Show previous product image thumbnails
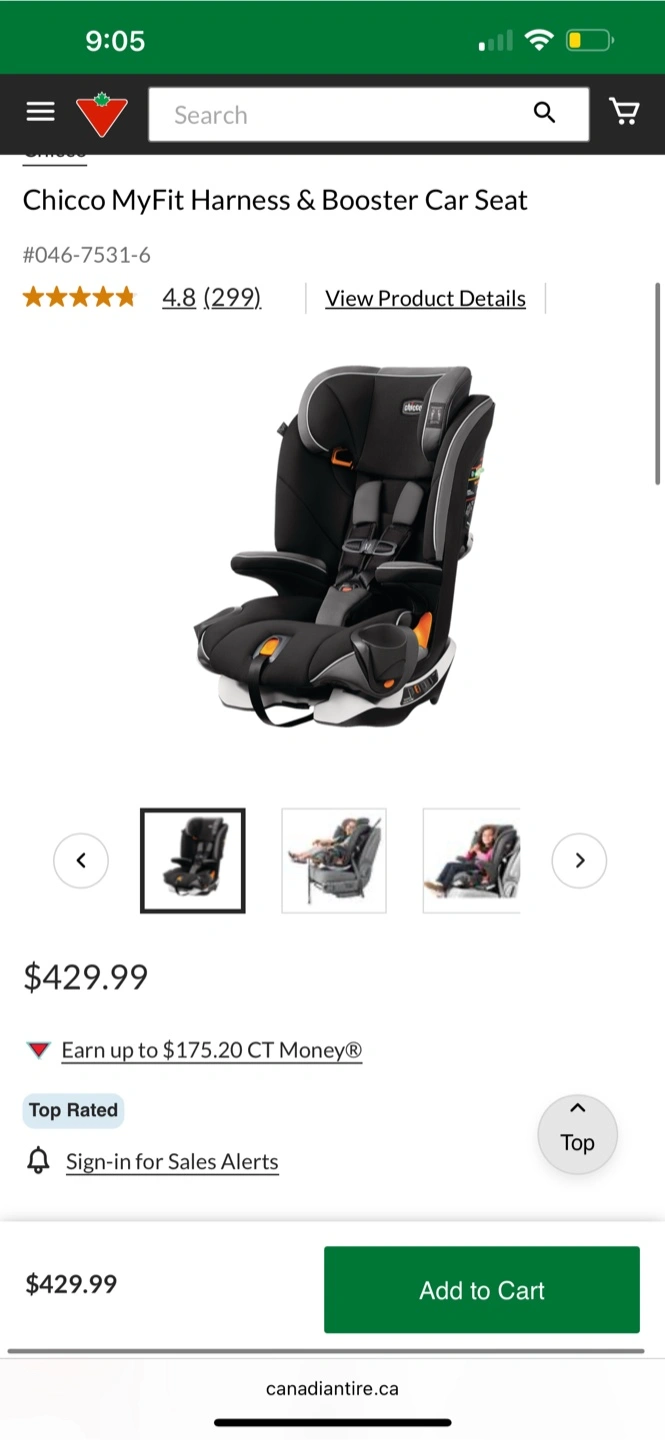The image size is (665, 1440). tap(81, 860)
